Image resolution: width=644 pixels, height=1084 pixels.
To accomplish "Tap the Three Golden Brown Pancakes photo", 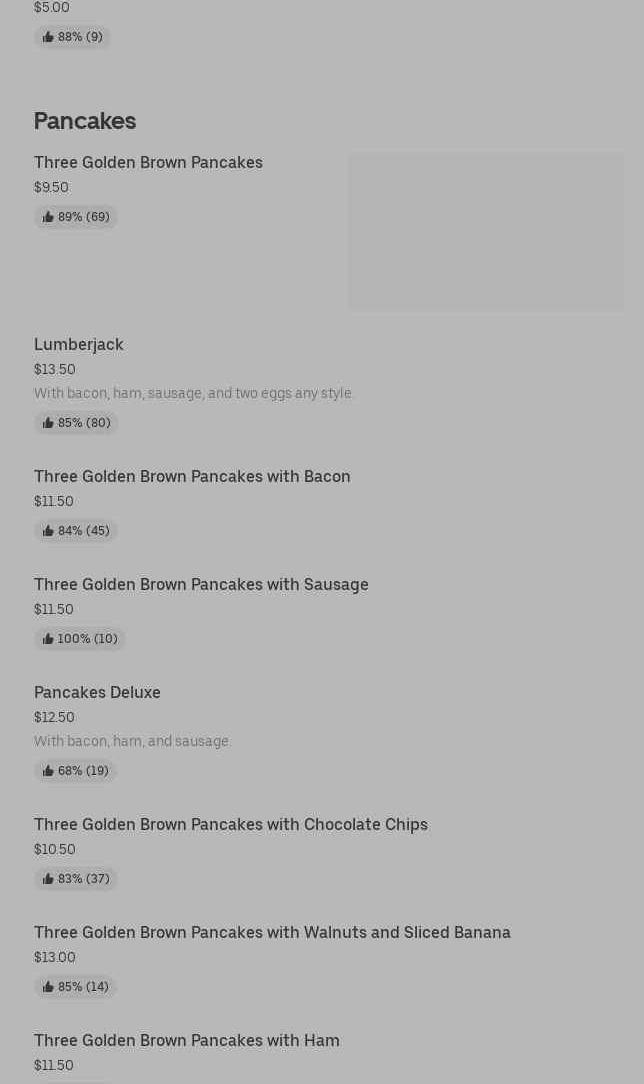I will [x=486, y=231].
